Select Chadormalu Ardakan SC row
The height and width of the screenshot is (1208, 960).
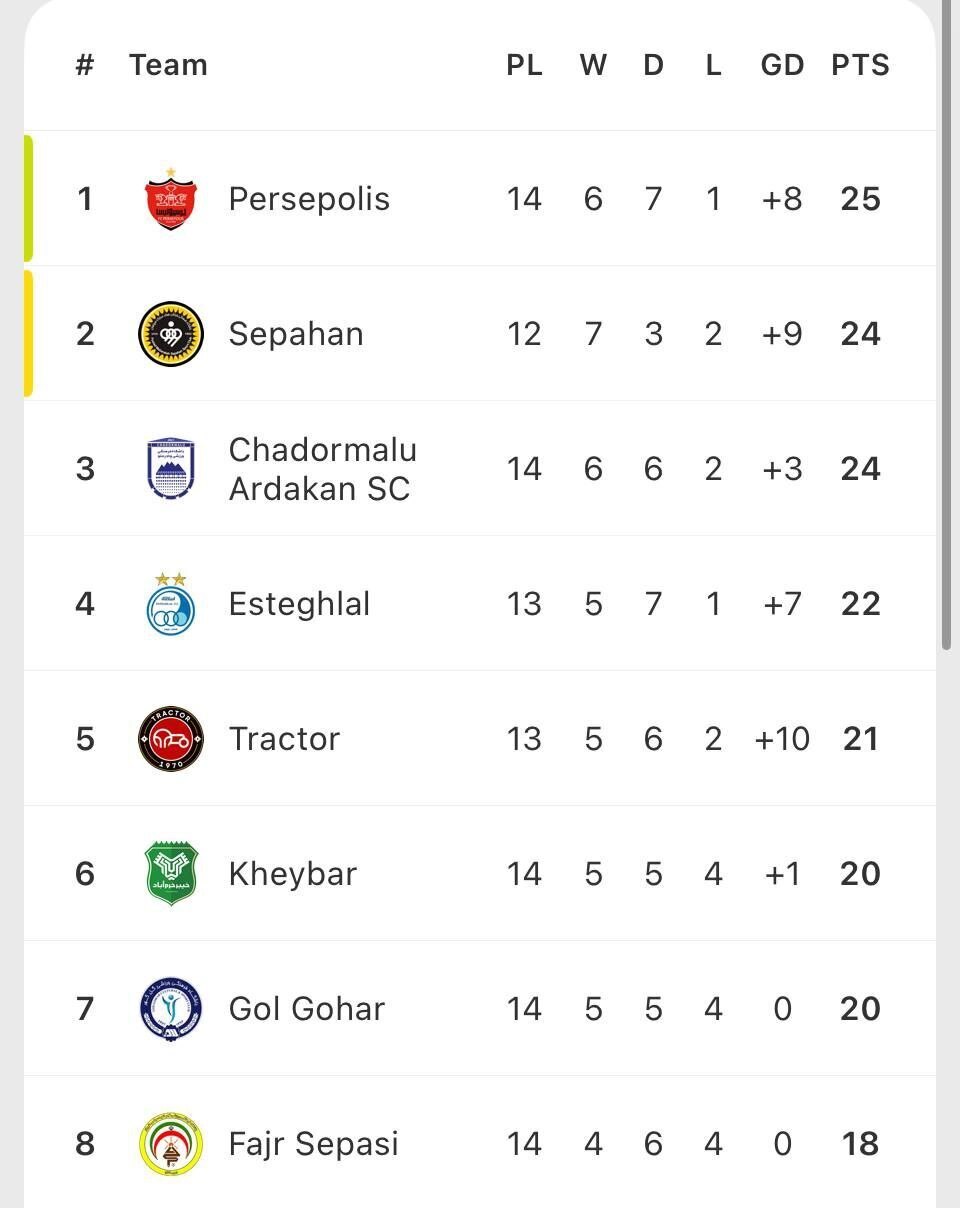tap(322, 469)
